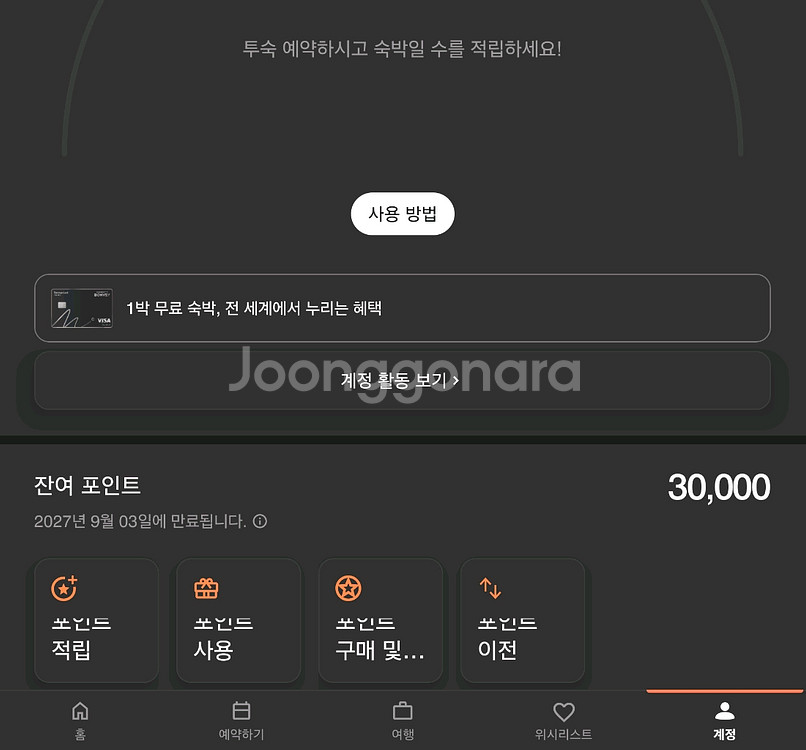
Task: Open the 1박 무료 숙박 card banner
Action: point(402,308)
